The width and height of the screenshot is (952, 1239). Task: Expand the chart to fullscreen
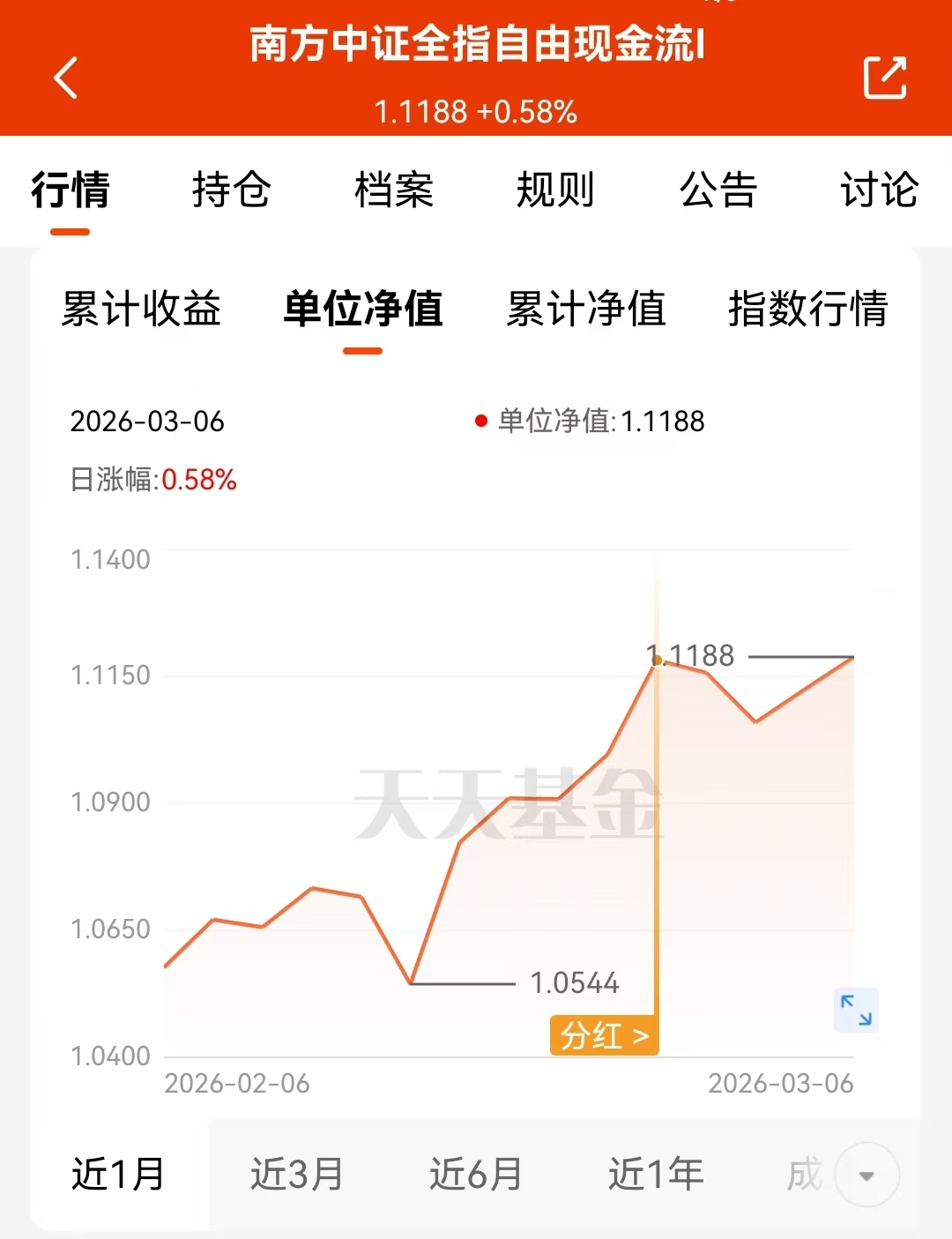856,1011
